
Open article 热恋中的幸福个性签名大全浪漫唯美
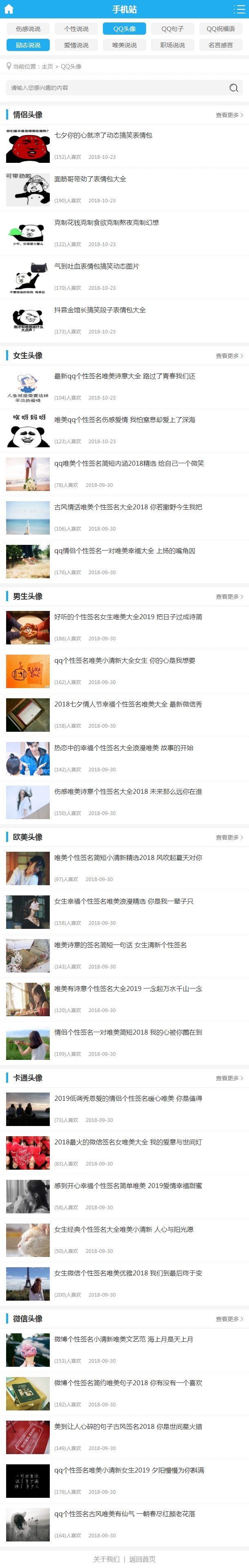[x=124, y=748]
